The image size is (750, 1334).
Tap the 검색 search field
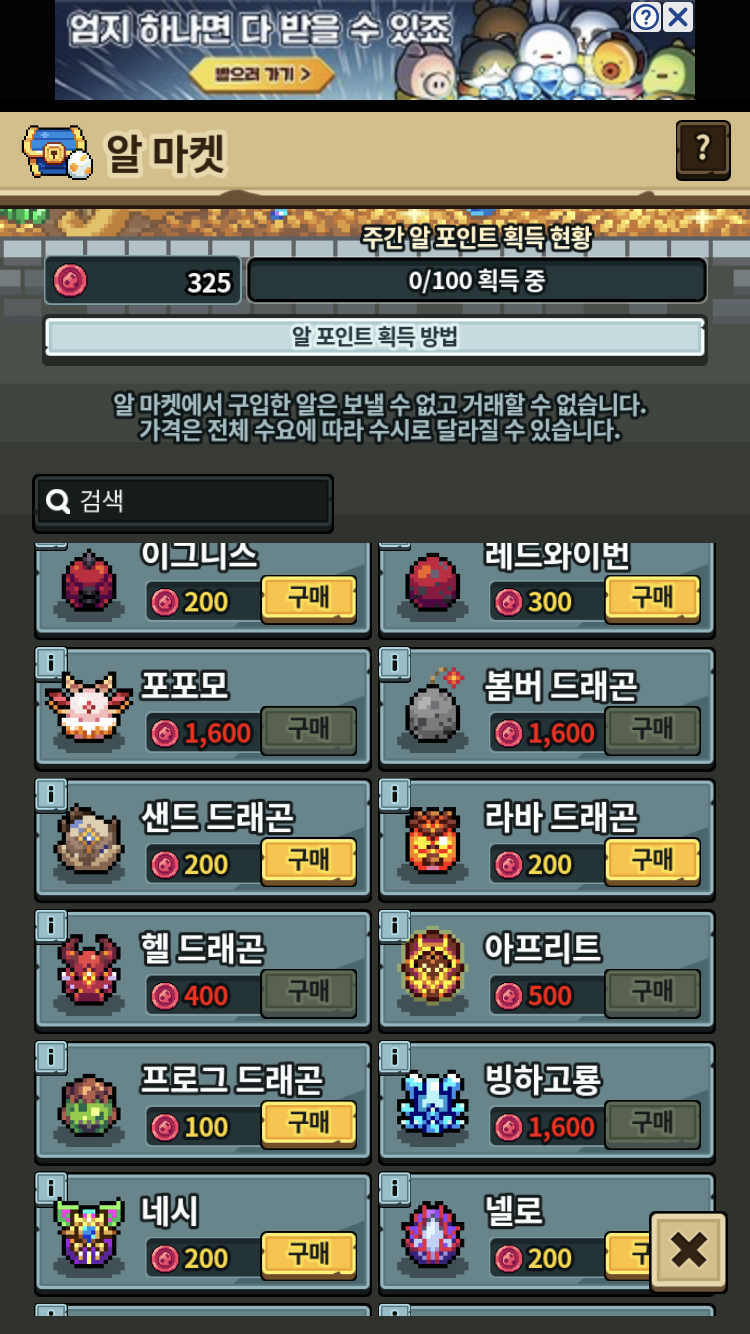(184, 501)
